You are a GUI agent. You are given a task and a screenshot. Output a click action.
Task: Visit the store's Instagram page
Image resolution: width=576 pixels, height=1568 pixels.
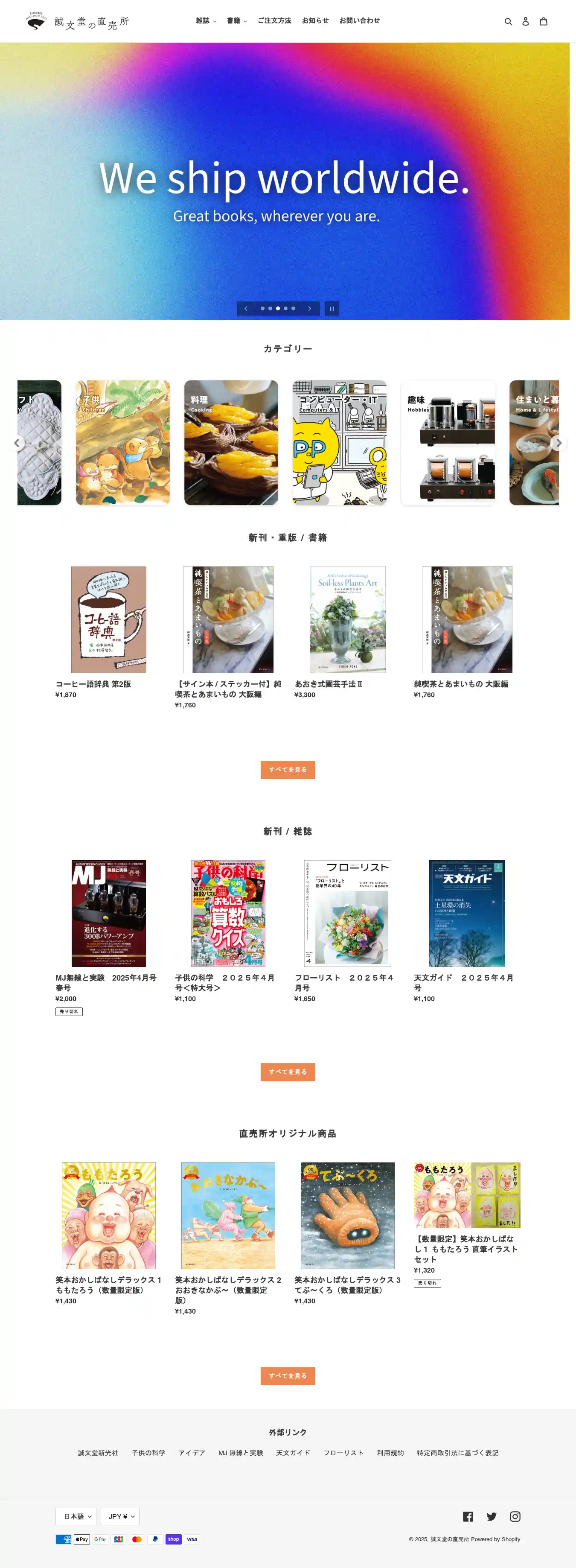pos(515,1516)
